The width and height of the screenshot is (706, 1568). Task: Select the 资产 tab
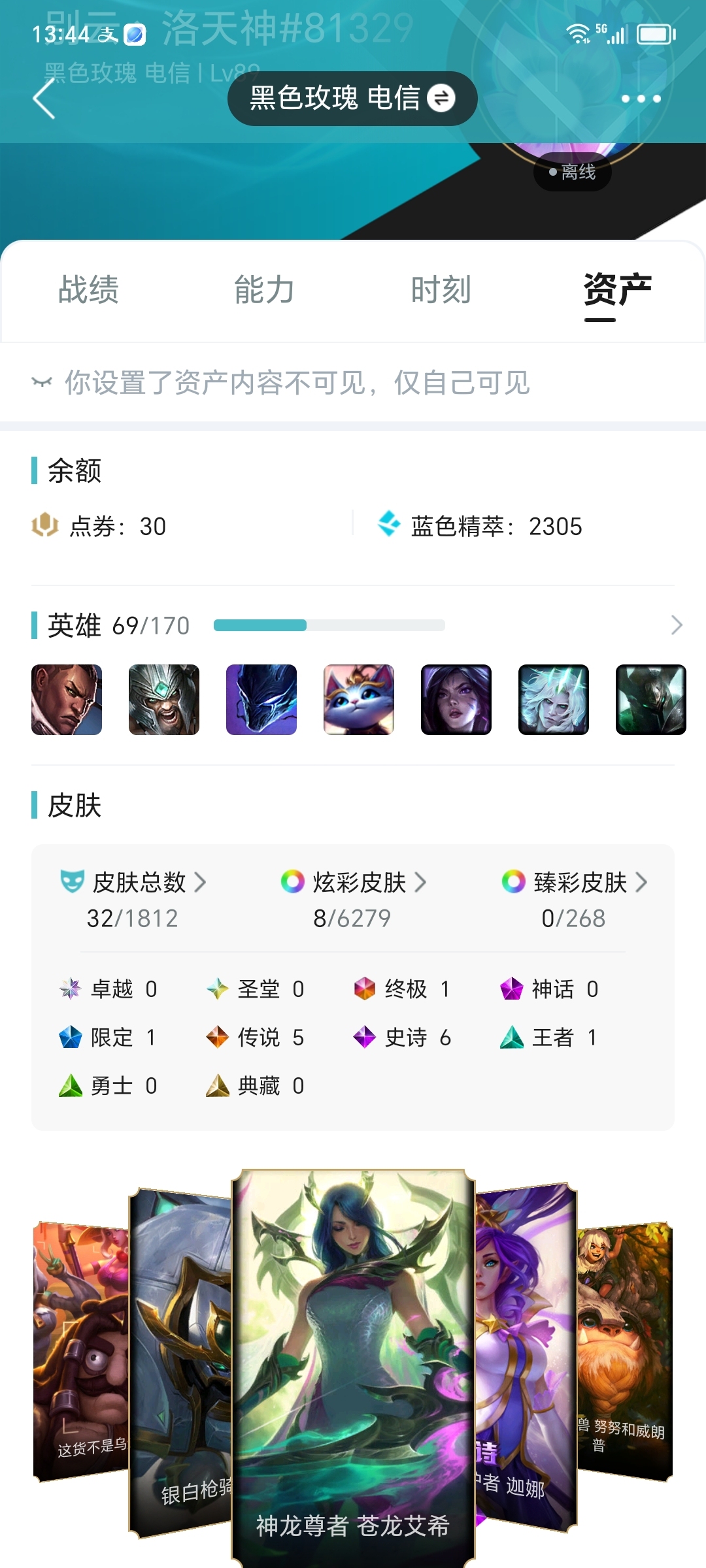(618, 290)
